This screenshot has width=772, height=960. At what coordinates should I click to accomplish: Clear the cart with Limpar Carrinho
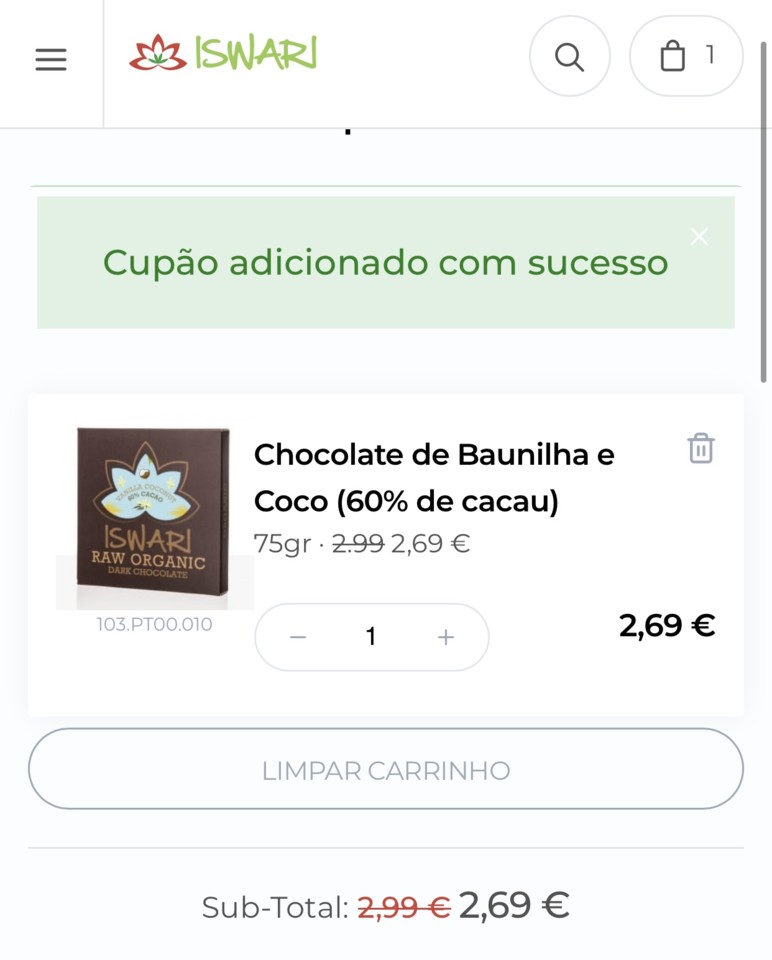(386, 770)
